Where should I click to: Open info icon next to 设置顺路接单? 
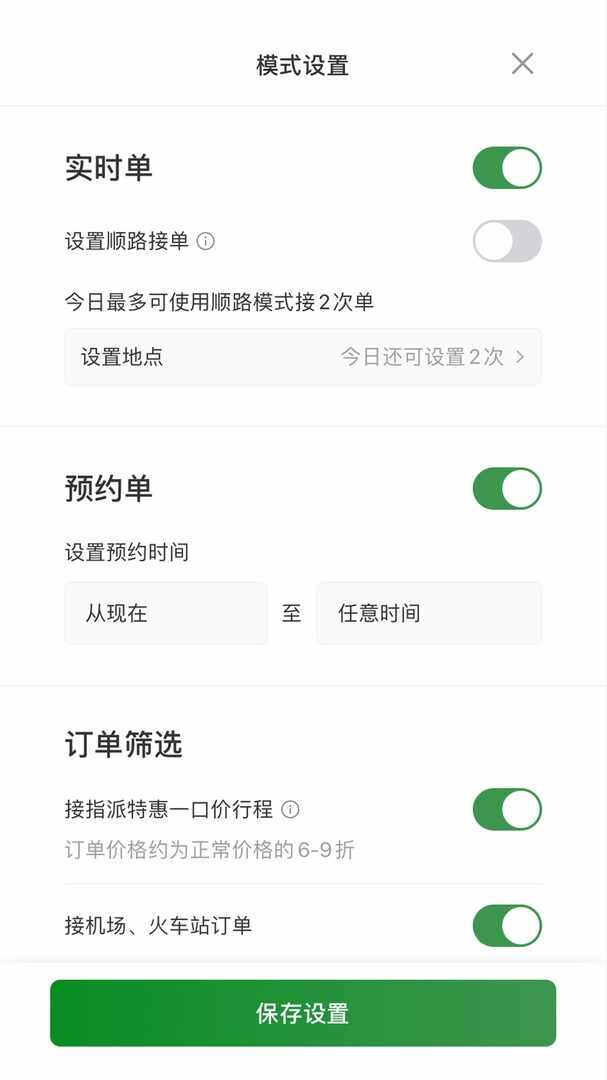tap(206, 241)
